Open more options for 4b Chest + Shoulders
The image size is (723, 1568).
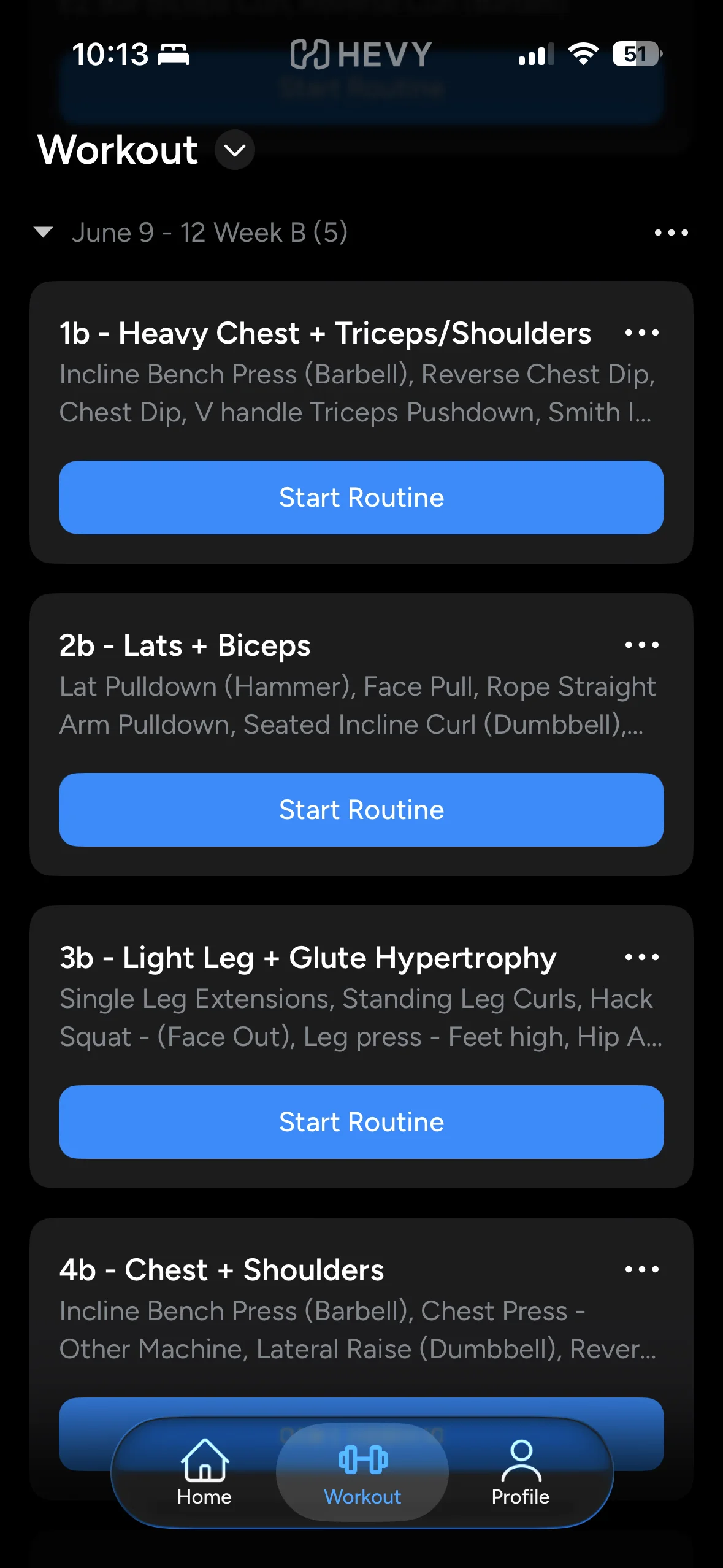641,1269
